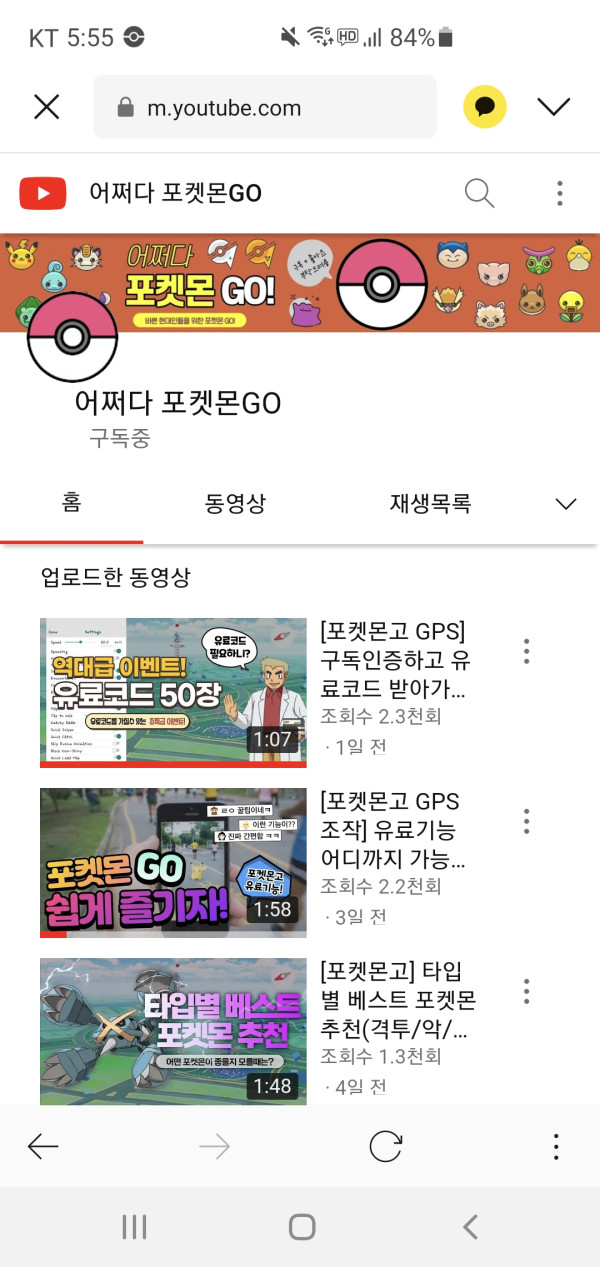
Task: Switch to the 재생목록 tab
Action: coord(430,503)
